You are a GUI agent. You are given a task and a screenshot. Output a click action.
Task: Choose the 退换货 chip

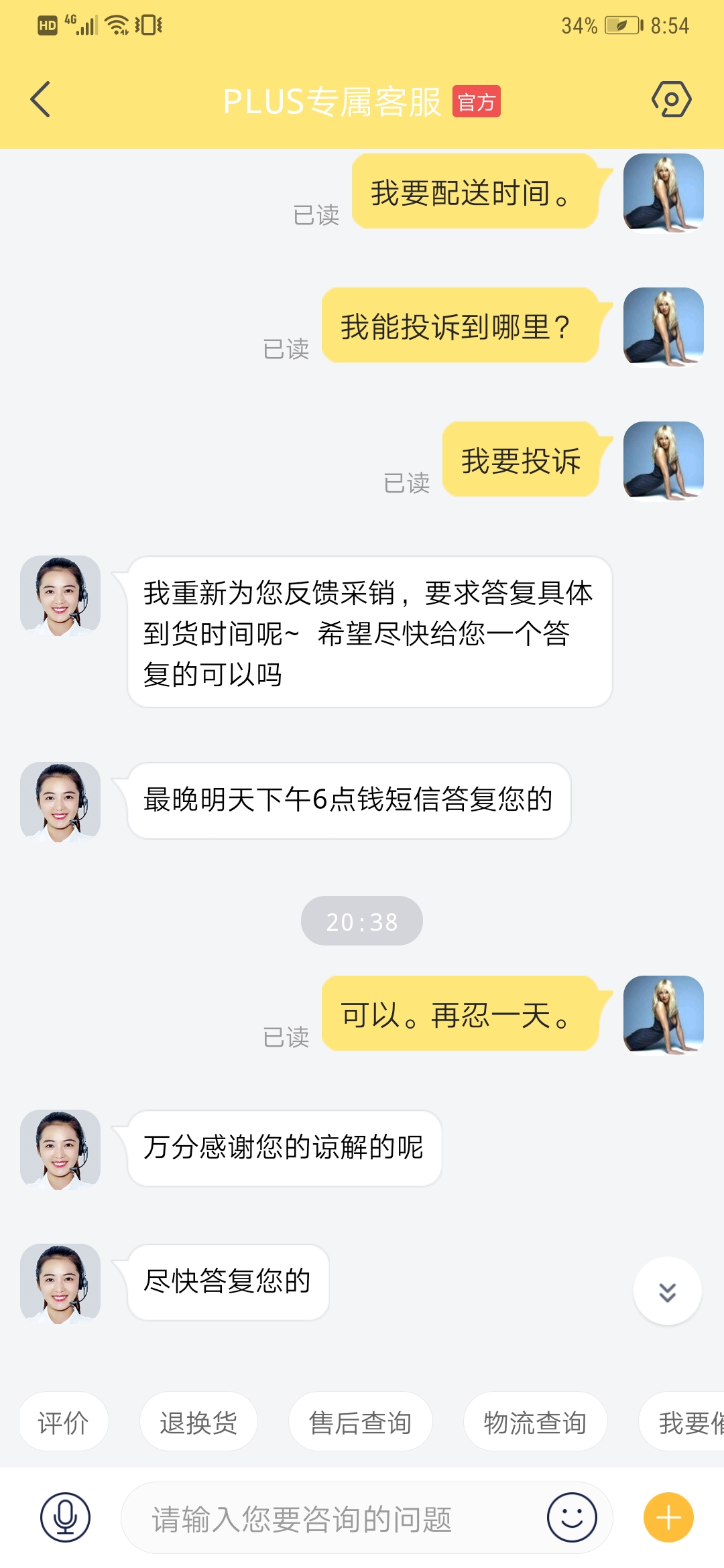point(198,1422)
